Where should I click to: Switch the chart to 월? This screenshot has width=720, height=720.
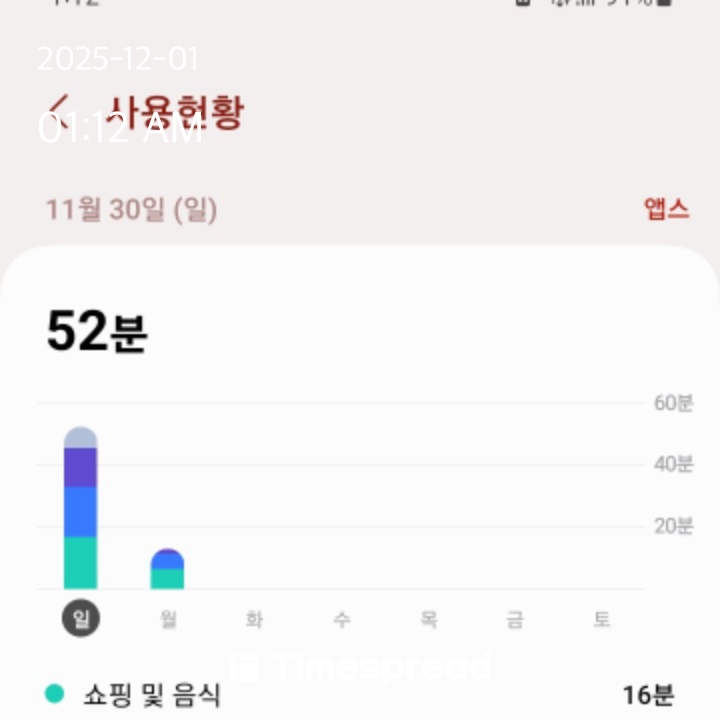[x=168, y=619]
